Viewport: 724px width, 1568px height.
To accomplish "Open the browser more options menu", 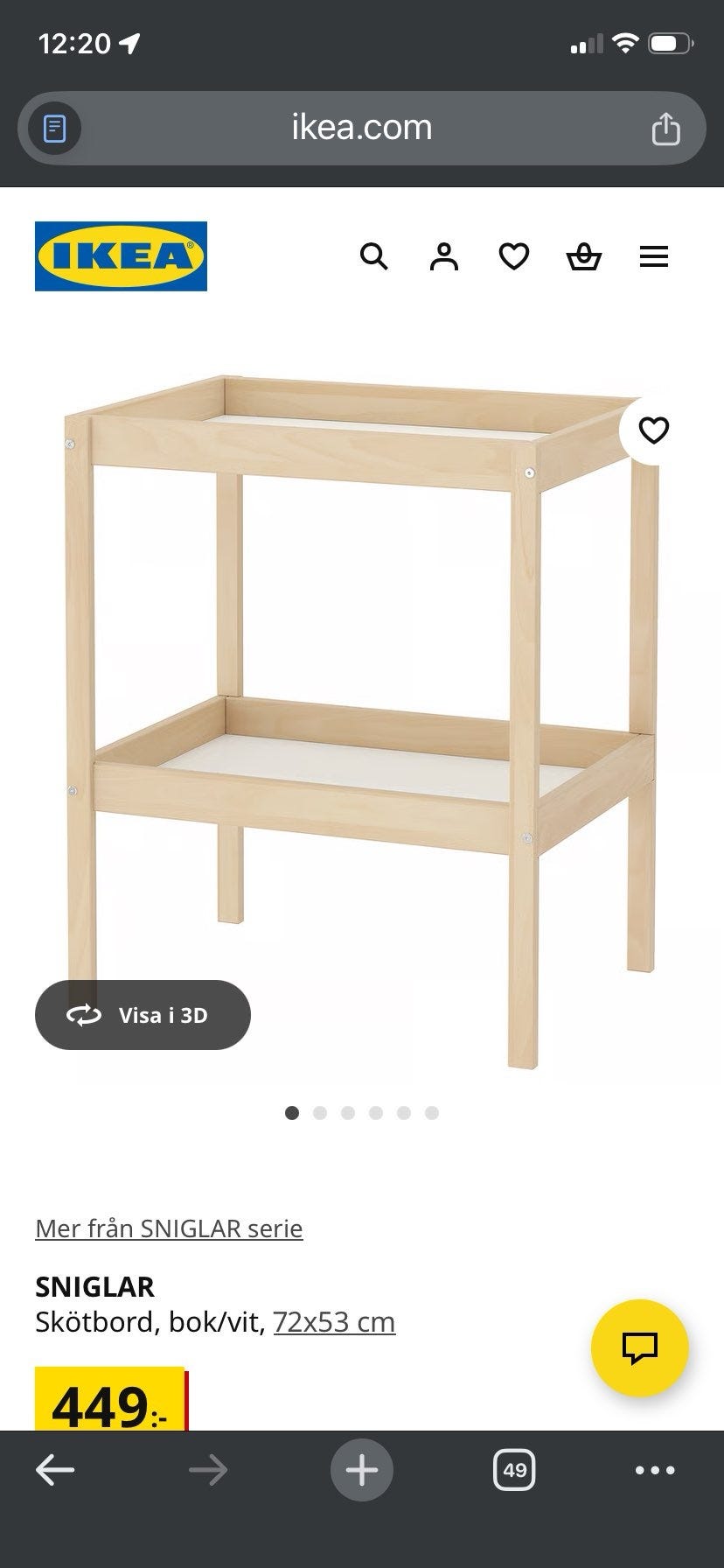I will point(655,1470).
